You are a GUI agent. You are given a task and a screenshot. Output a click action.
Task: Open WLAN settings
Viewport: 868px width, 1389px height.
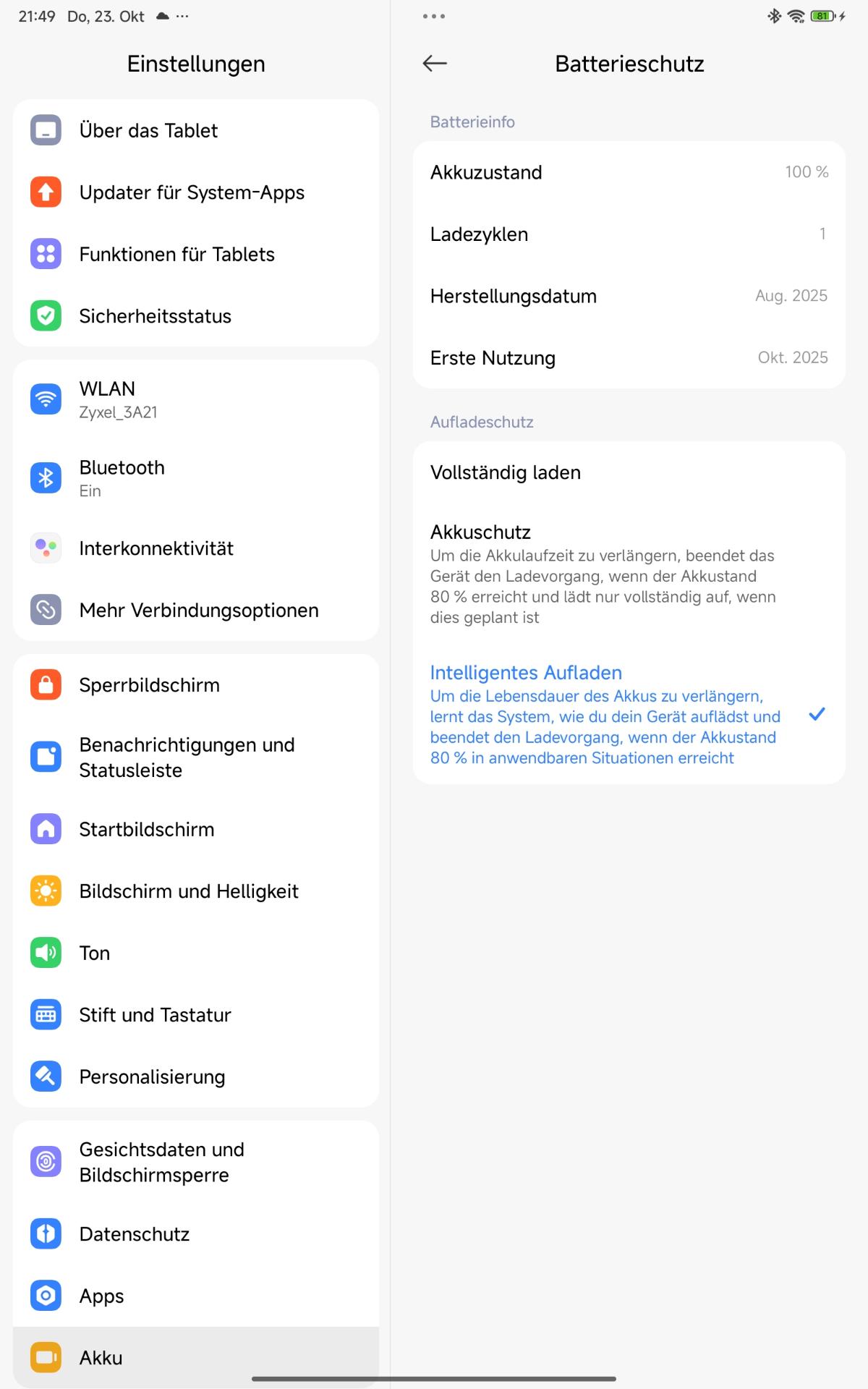(x=195, y=399)
